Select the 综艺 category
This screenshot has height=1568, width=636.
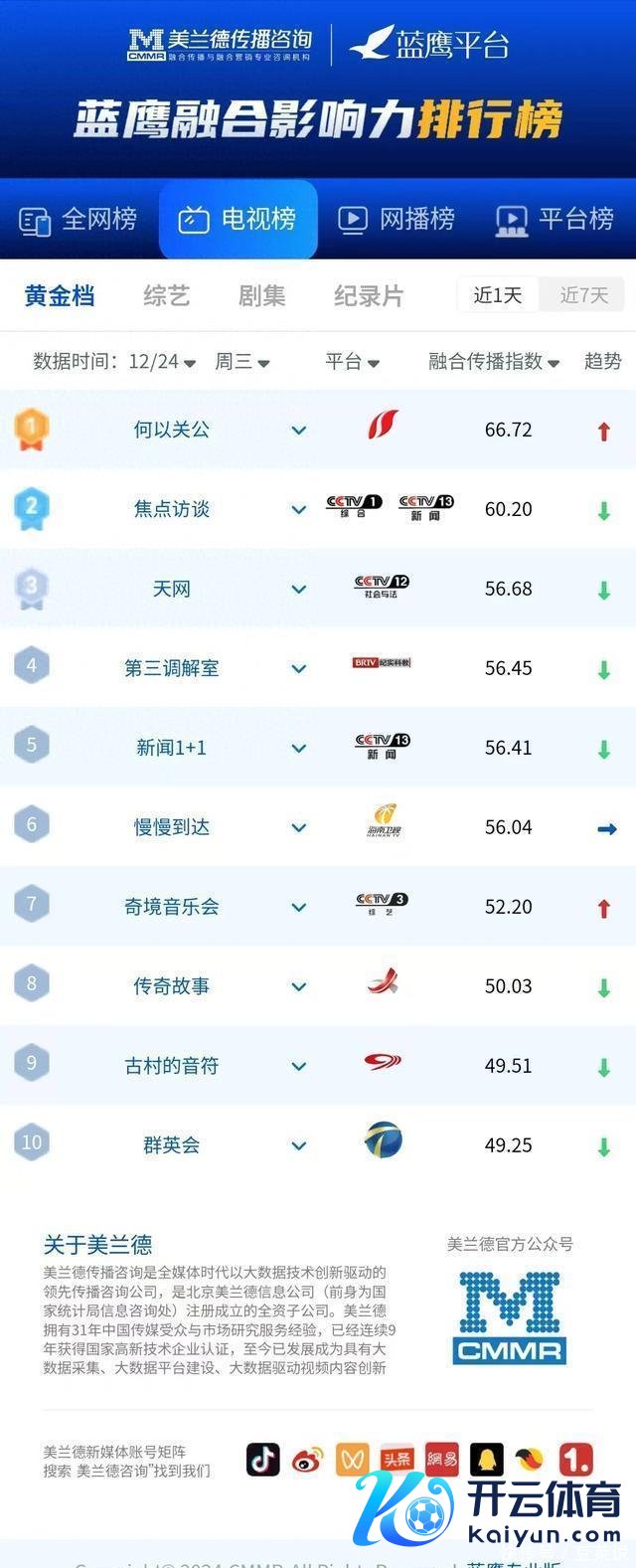166,295
